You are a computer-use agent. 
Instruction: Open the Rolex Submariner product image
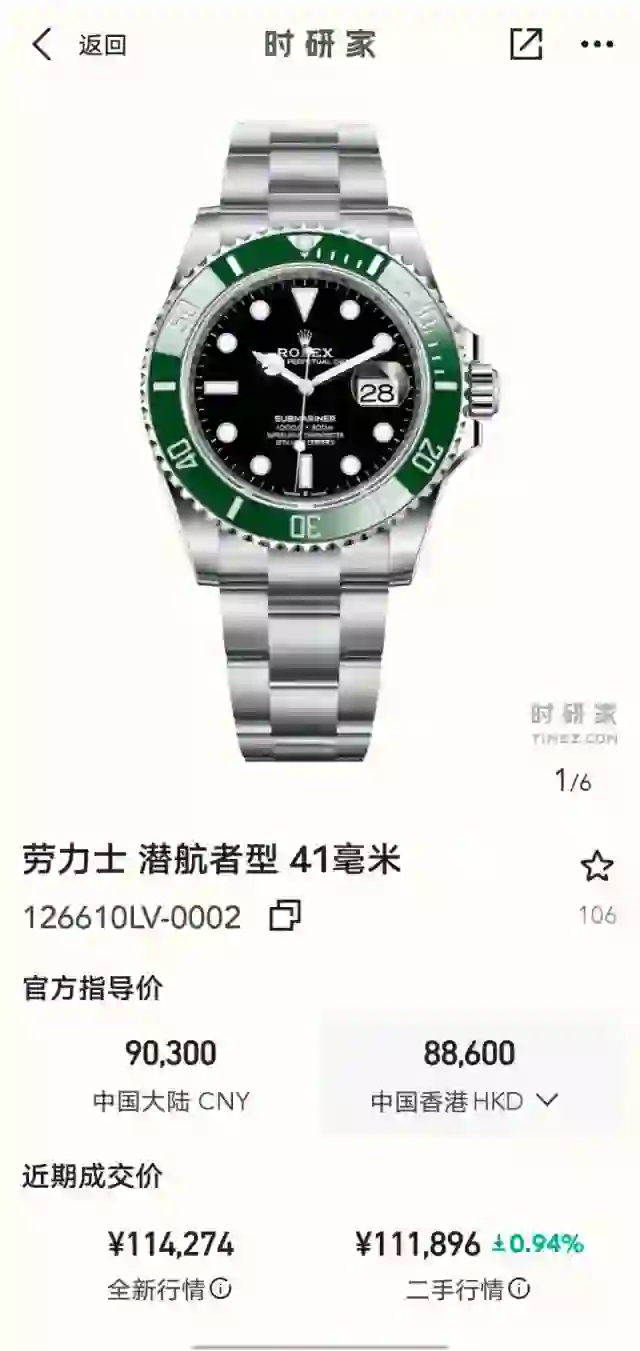click(x=320, y=440)
